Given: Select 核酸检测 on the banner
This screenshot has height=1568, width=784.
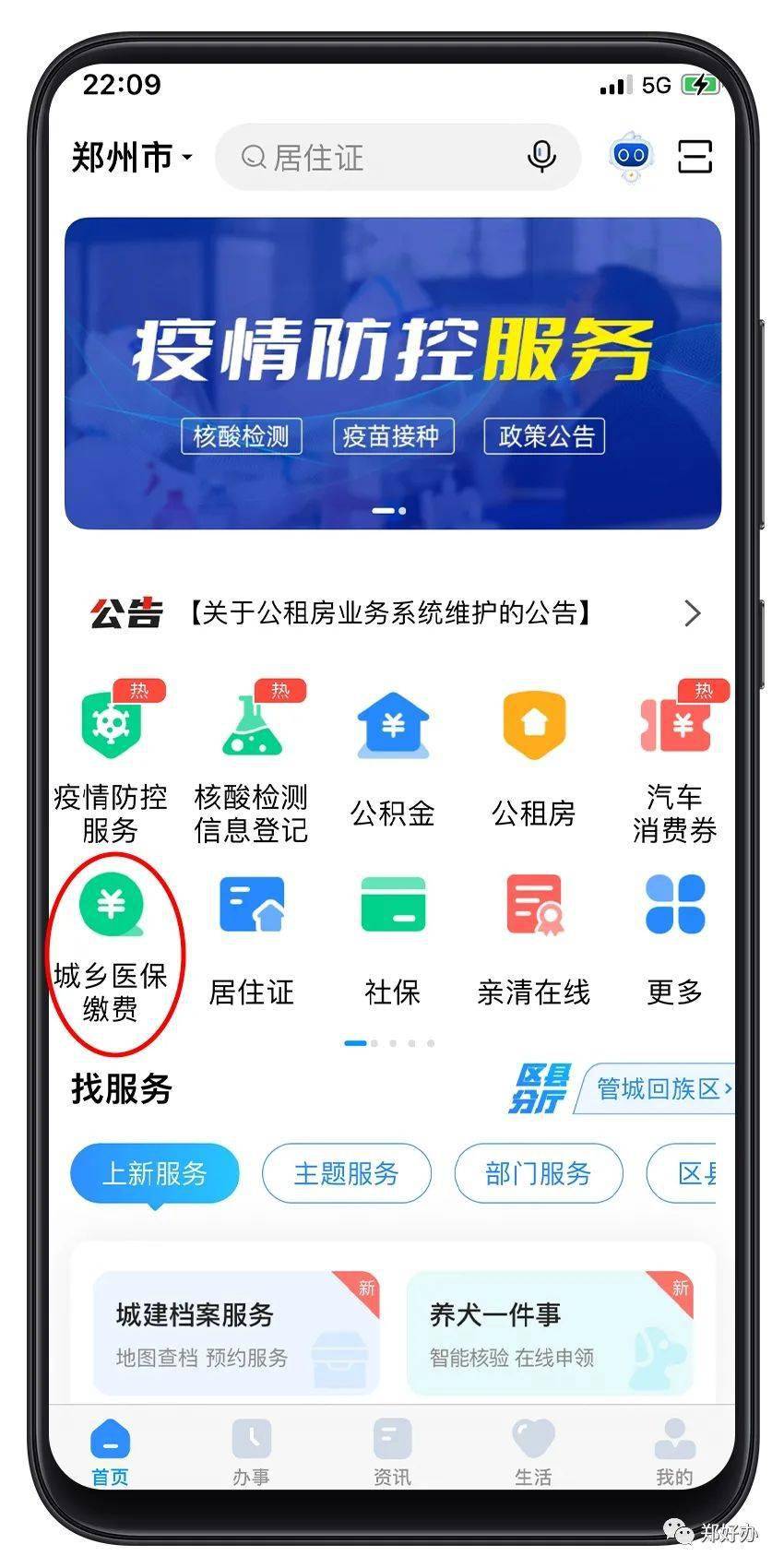Looking at the screenshot, I should tap(241, 435).
